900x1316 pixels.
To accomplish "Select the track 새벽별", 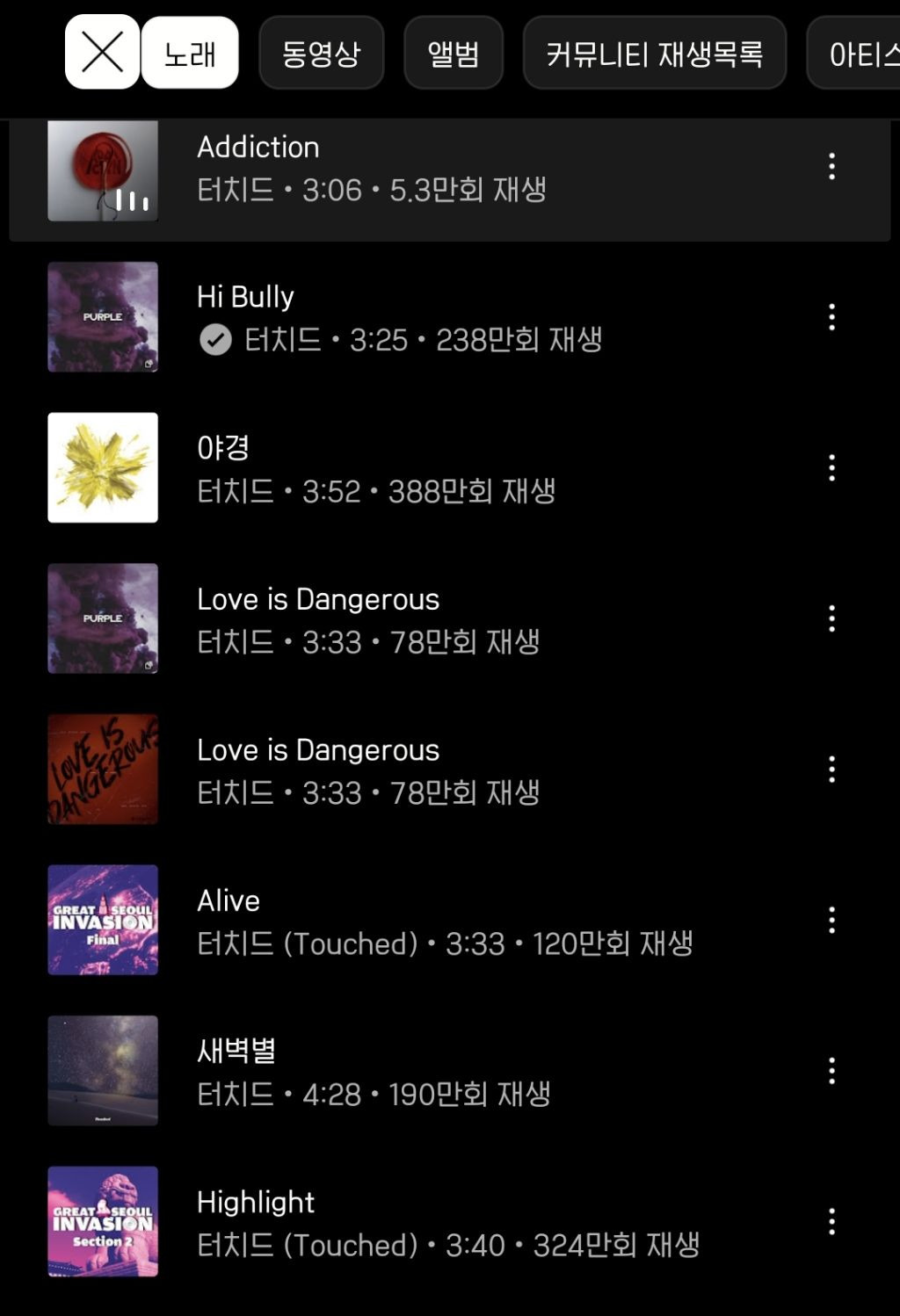I will 396,1069.
